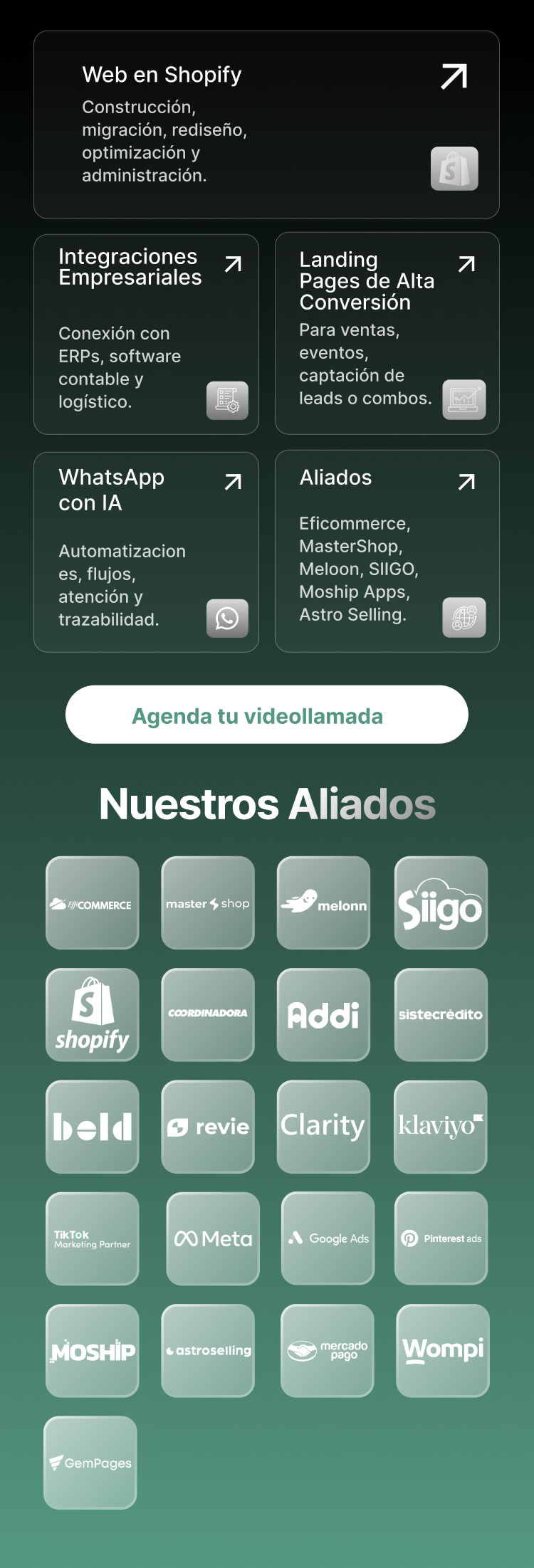534x1568 pixels.
Task: Open Integraciones Empresariales card
Action: point(146,334)
